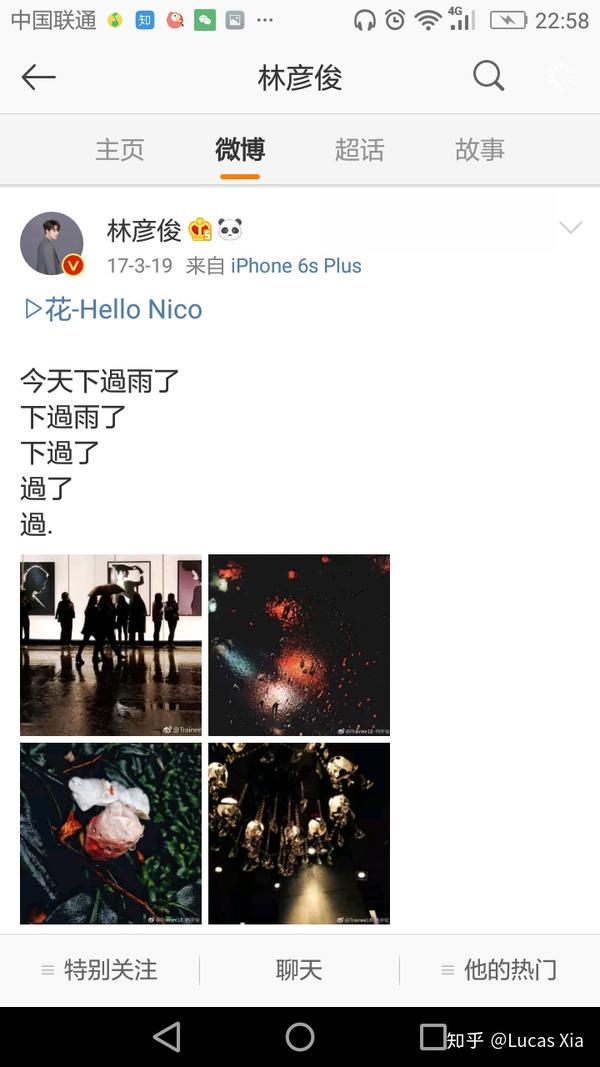Select the 微博 tab
This screenshot has width=600, height=1067.
click(240, 150)
